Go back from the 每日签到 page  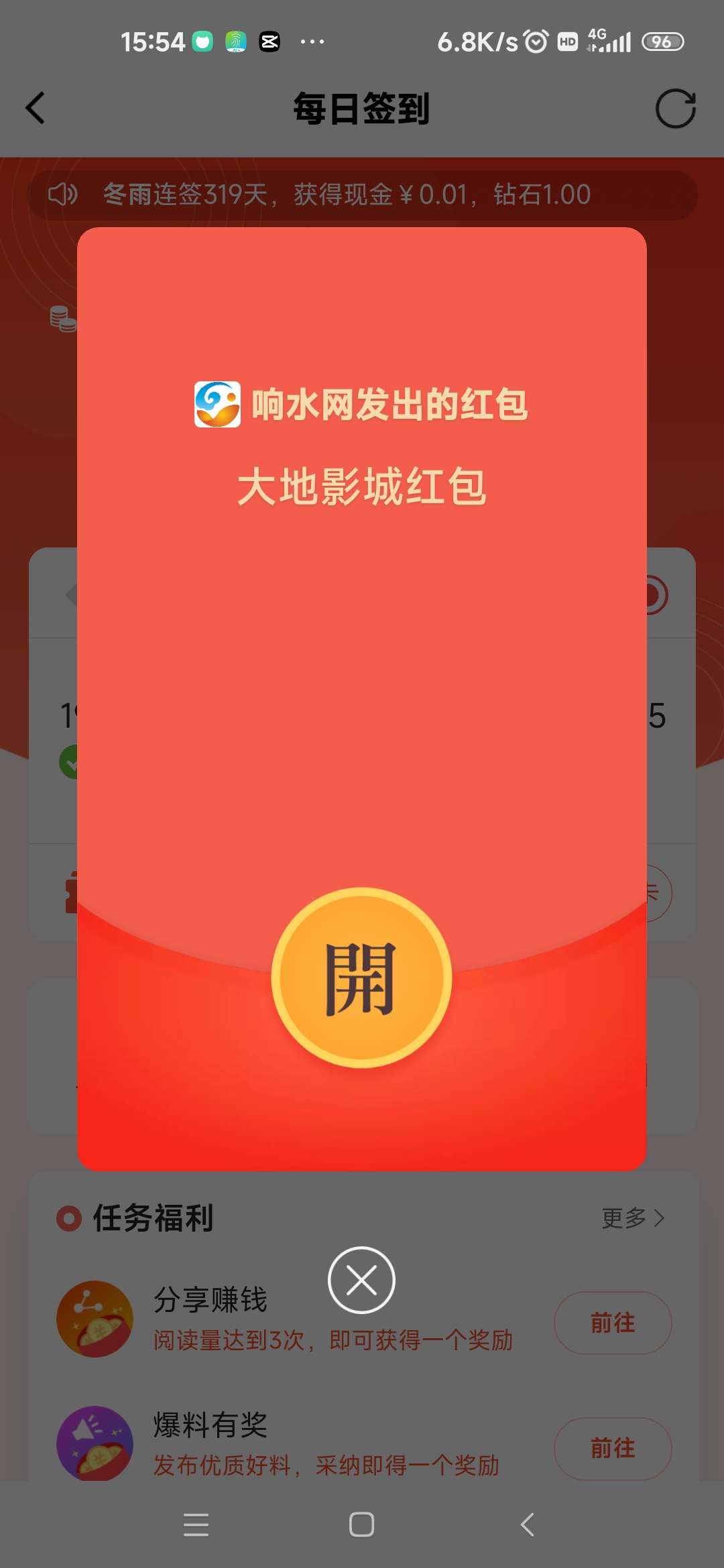pyautogui.click(x=36, y=109)
